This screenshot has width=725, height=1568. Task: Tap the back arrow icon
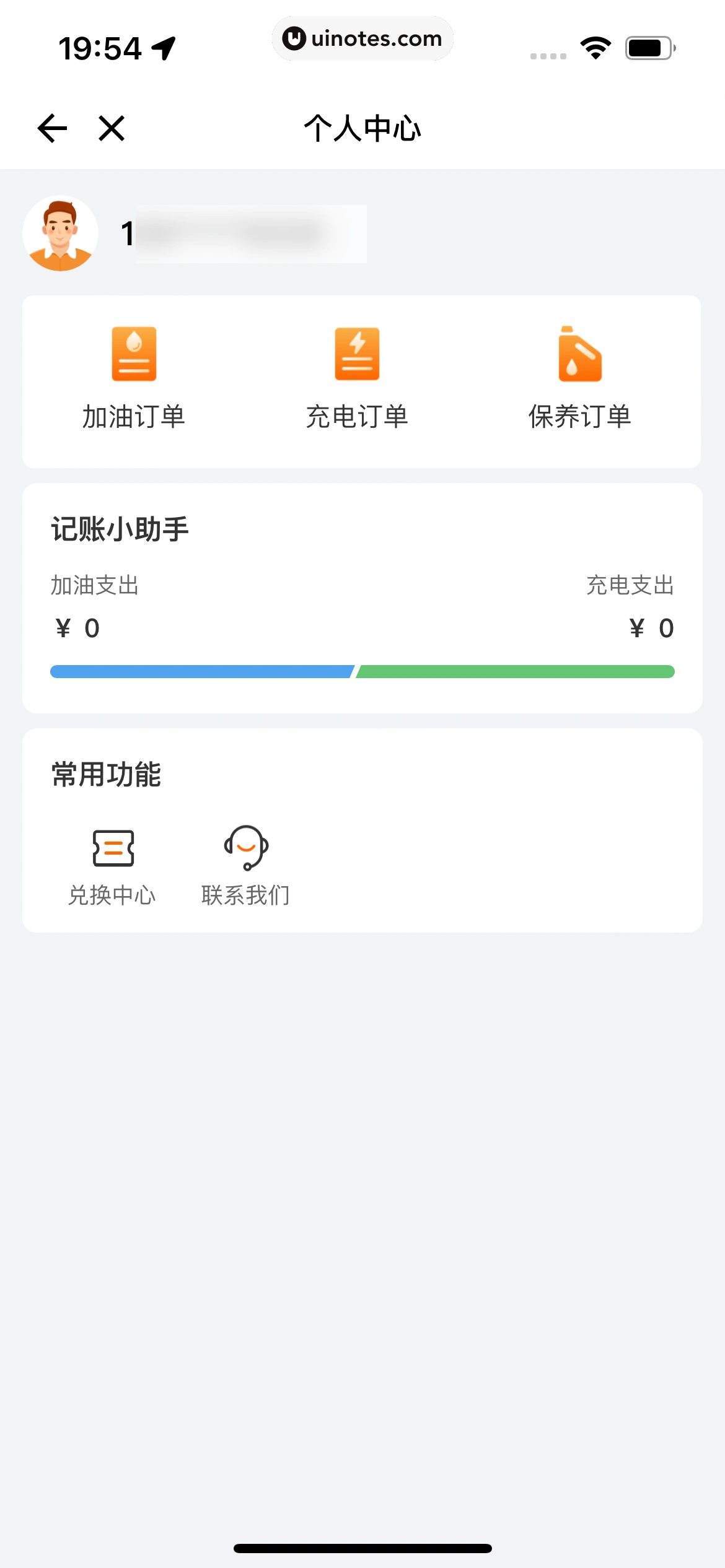tap(52, 128)
